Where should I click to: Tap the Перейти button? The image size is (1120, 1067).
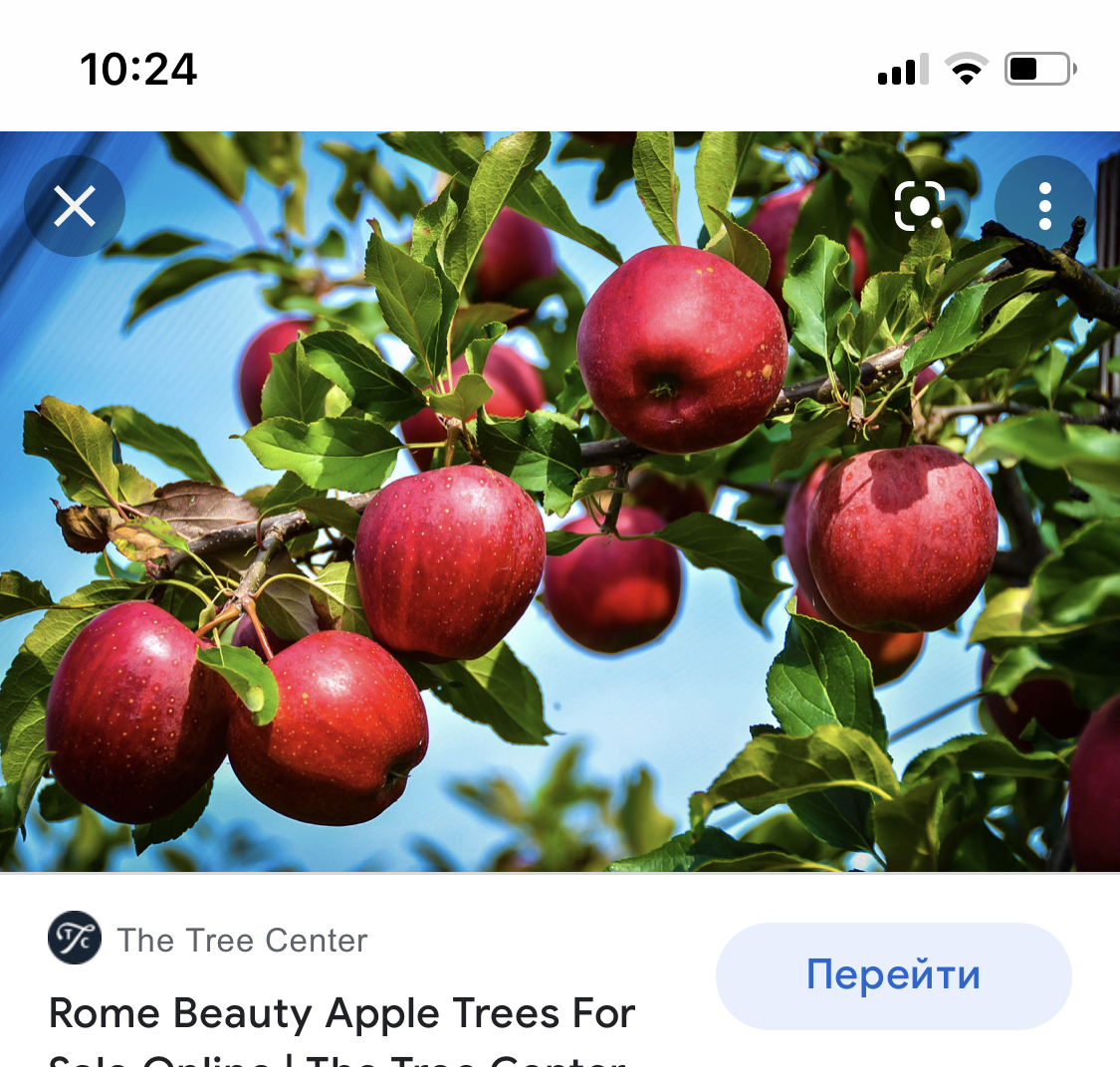(893, 974)
